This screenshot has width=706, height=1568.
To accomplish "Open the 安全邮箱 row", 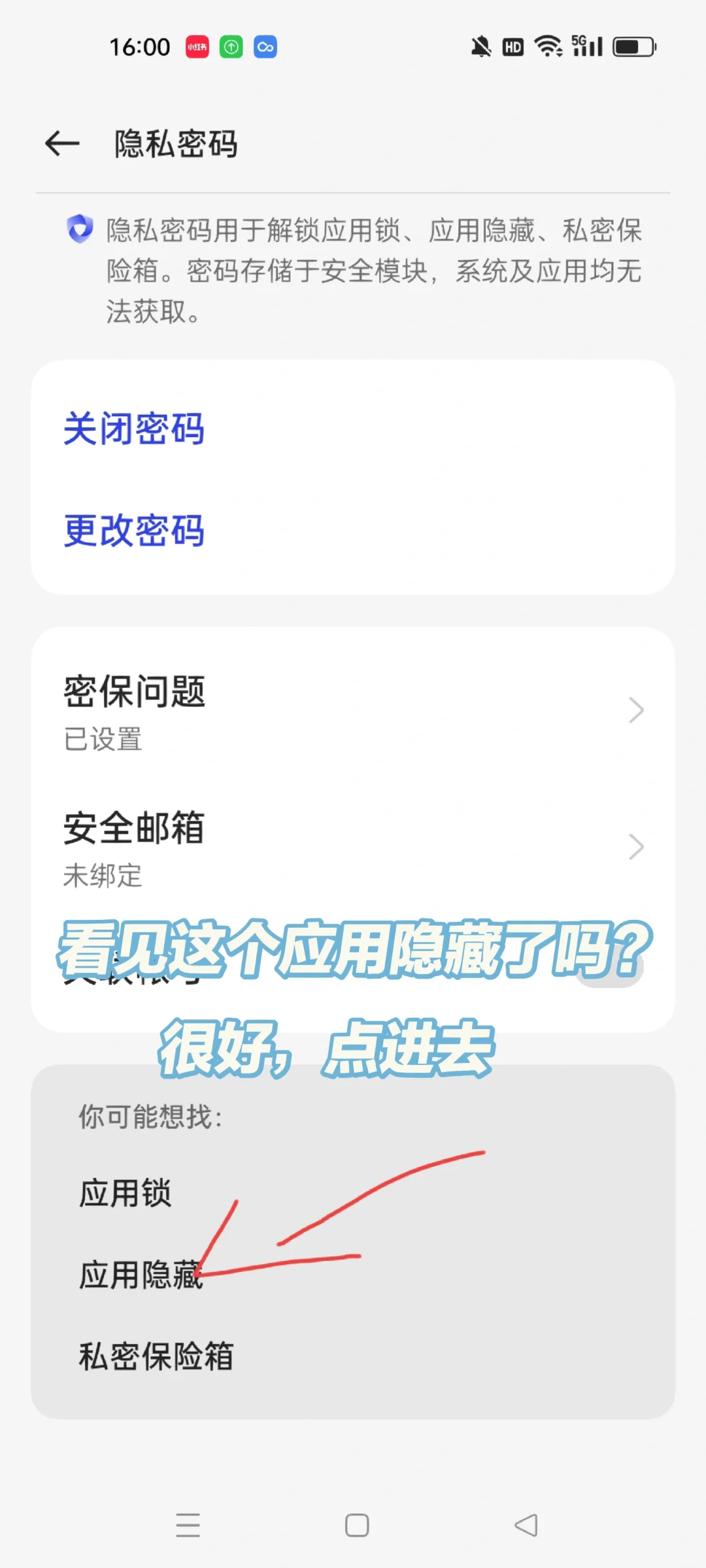I will tap(353, 847).
